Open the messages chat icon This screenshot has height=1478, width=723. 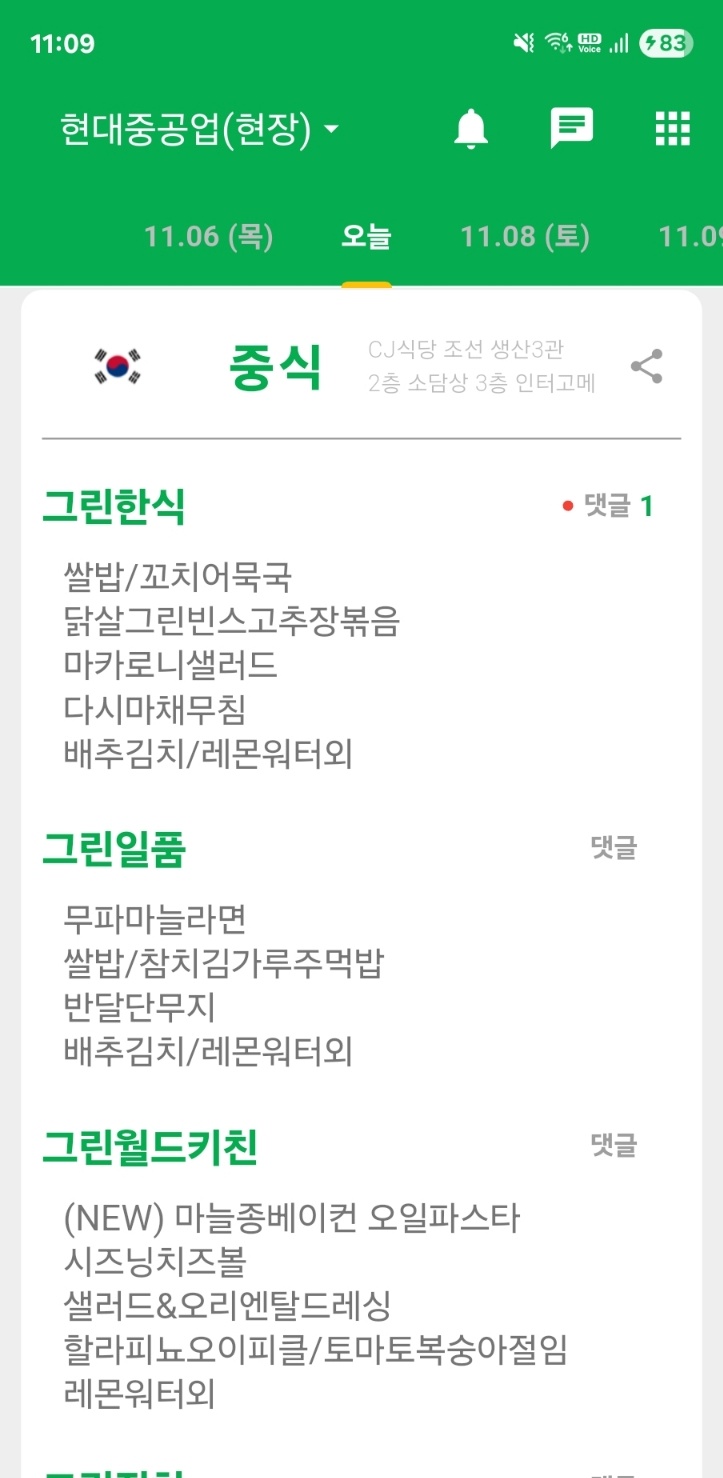(x=572, y=129)
